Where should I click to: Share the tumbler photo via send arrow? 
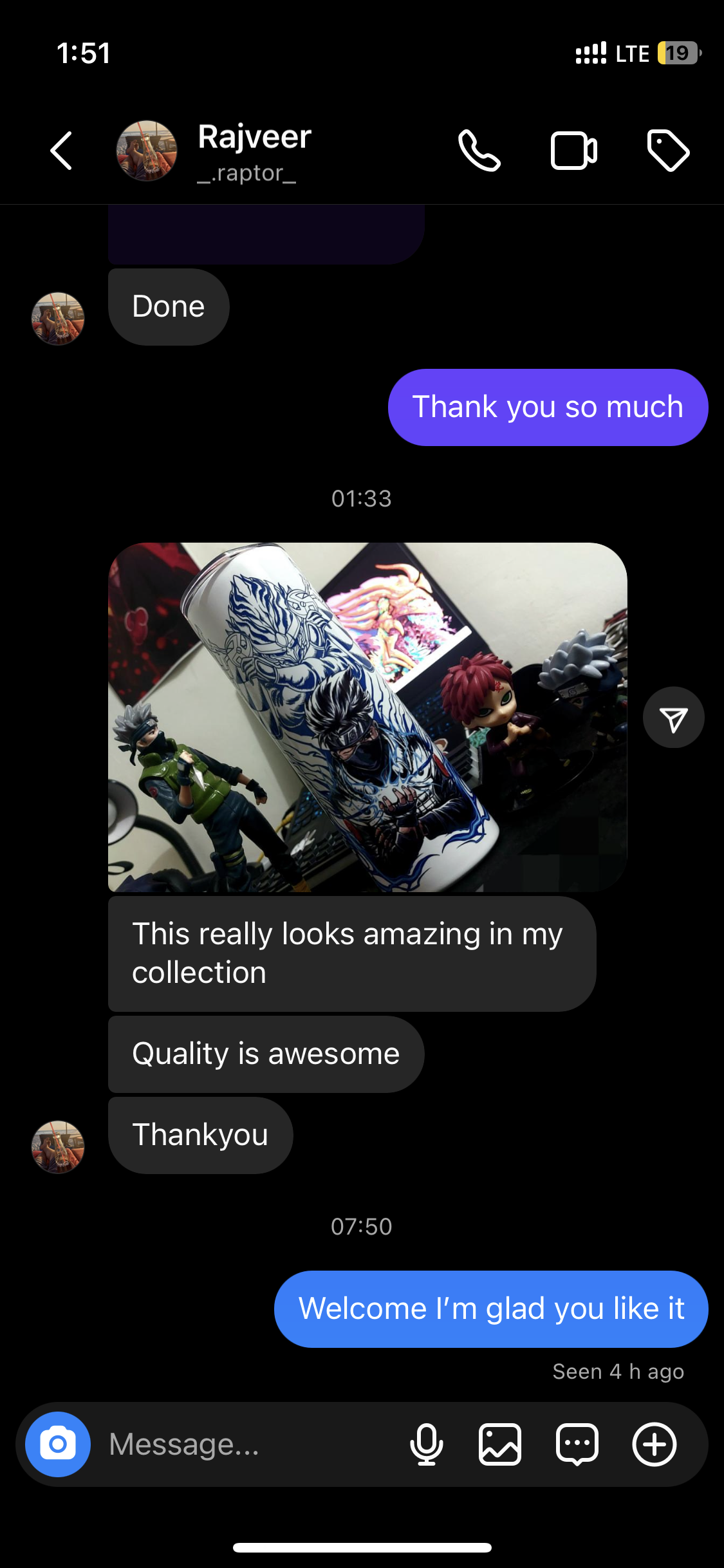(x=673, y=718)
